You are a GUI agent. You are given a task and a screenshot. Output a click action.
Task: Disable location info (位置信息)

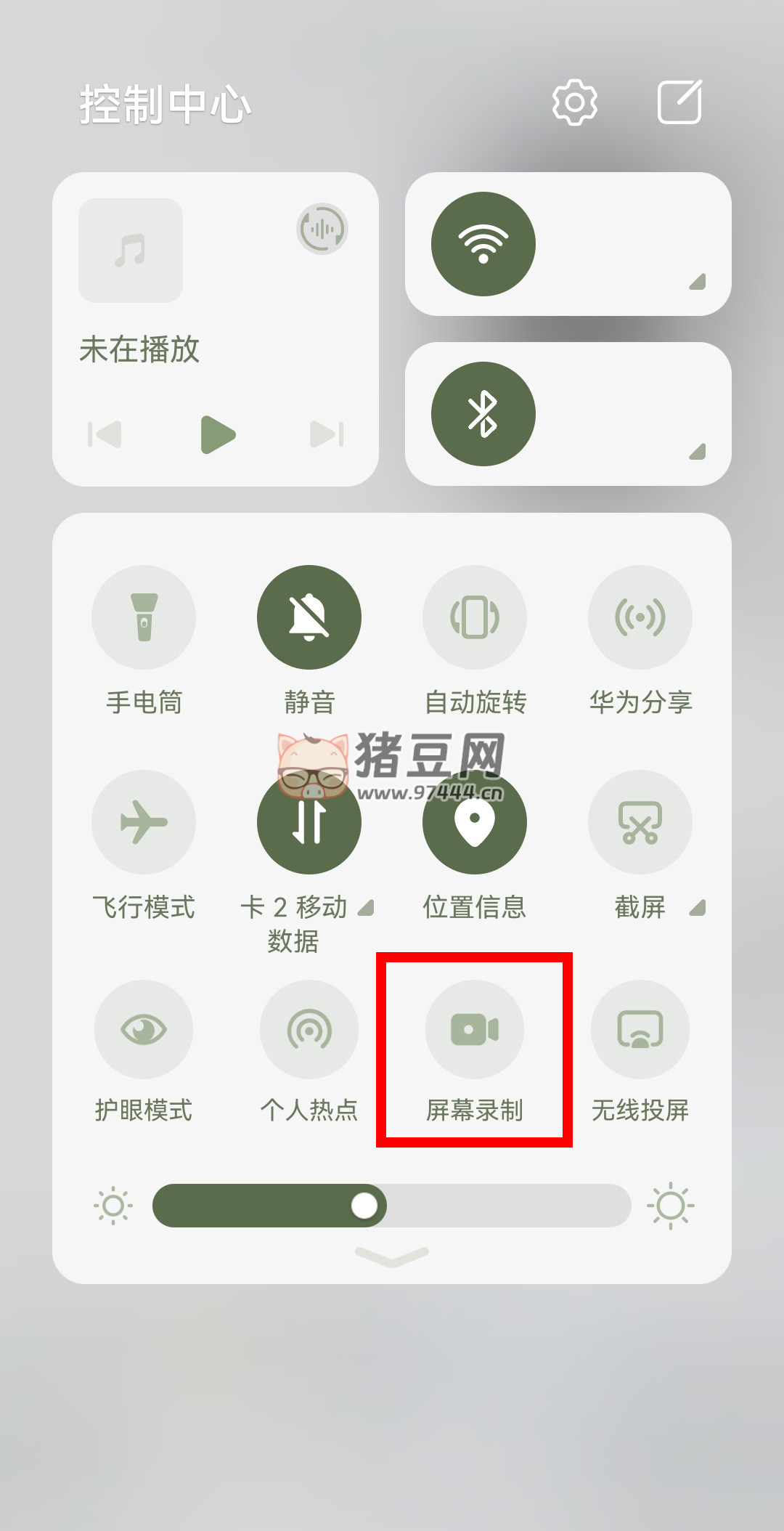coord(475,822)
